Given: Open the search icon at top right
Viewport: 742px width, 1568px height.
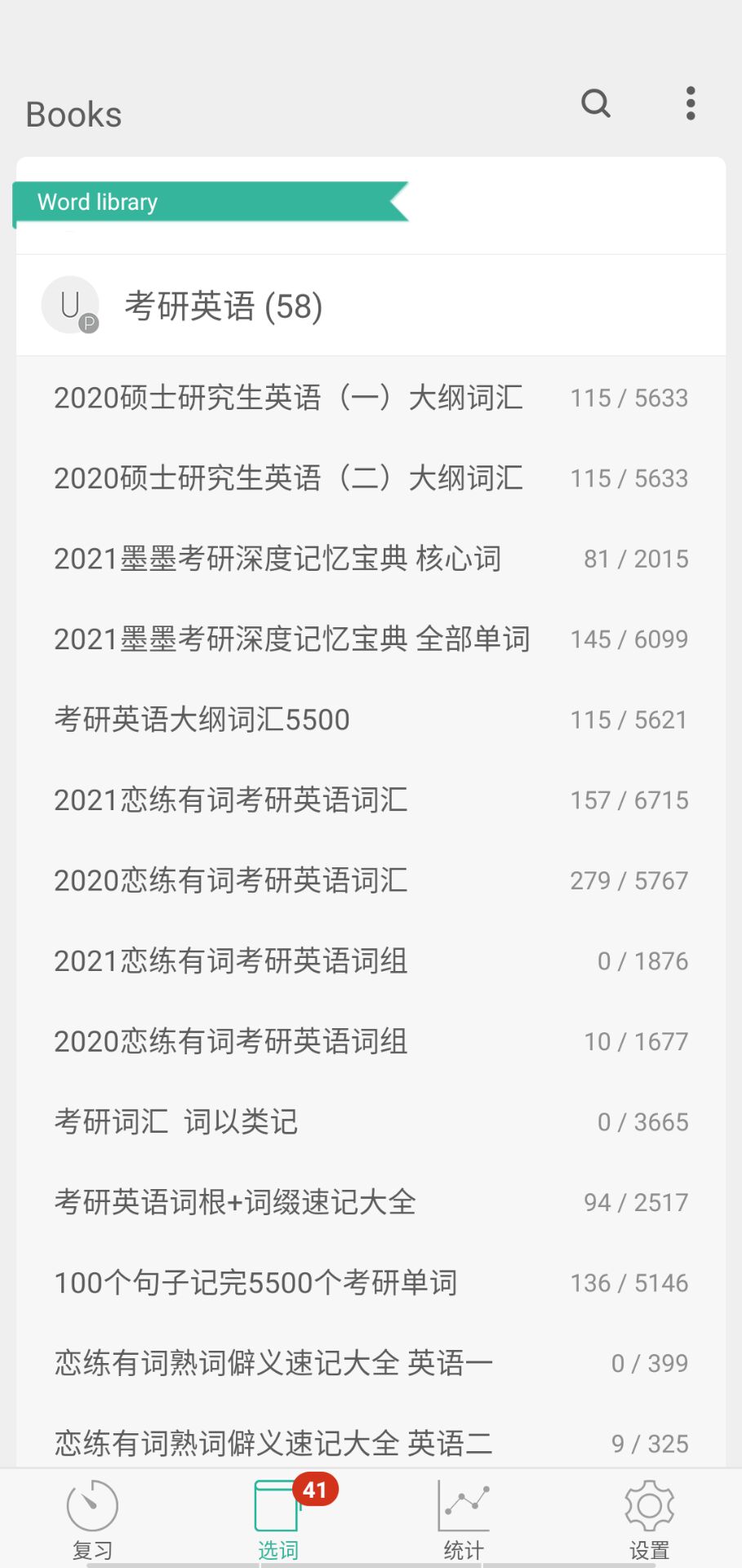Looking at the screenshot, I should (x=594, y=105).
